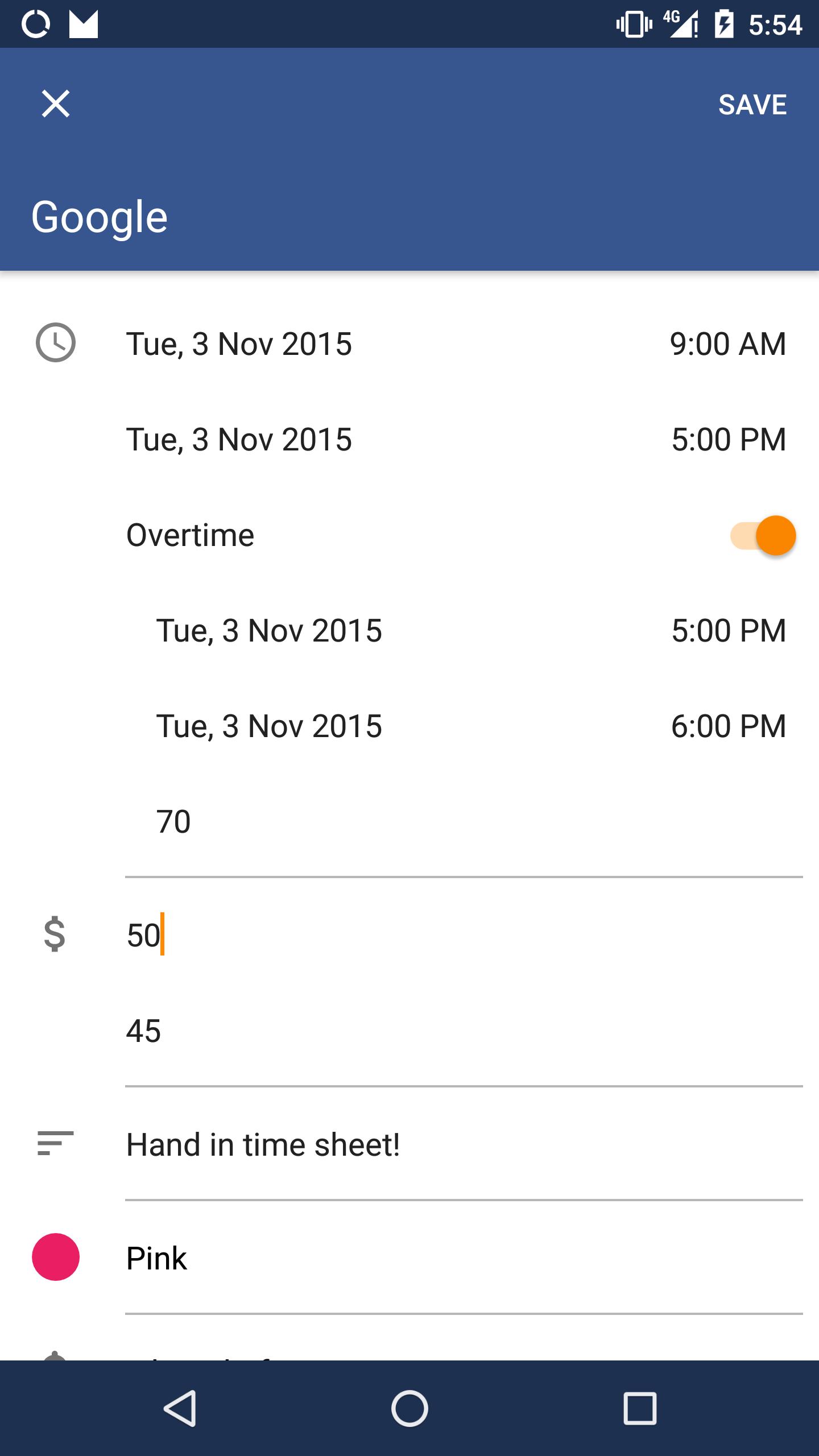Viewport: 819px width, 1456px height.
Task: Save the Google shift entry
Action: coord(753,104)
